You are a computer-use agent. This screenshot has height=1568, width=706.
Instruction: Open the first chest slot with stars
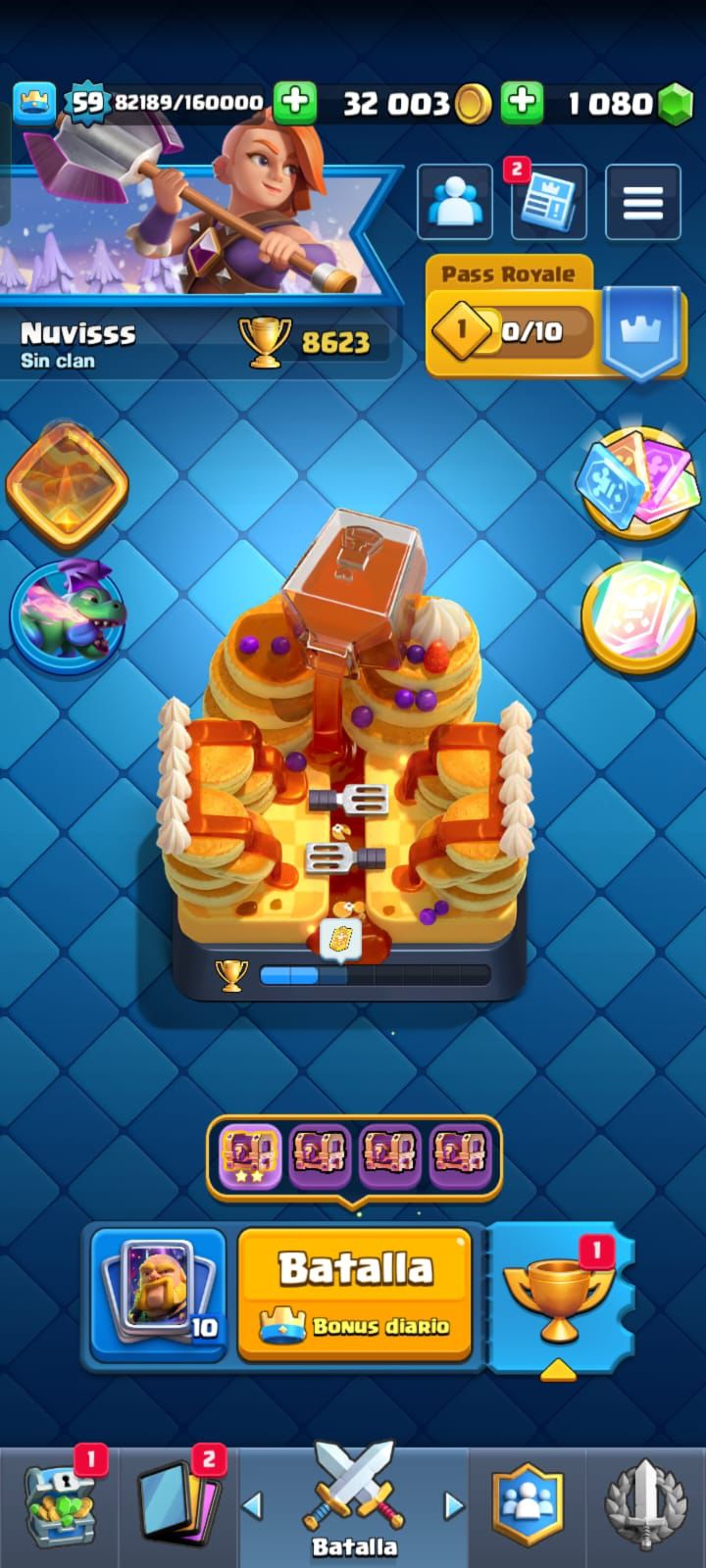coord(248,1153)
